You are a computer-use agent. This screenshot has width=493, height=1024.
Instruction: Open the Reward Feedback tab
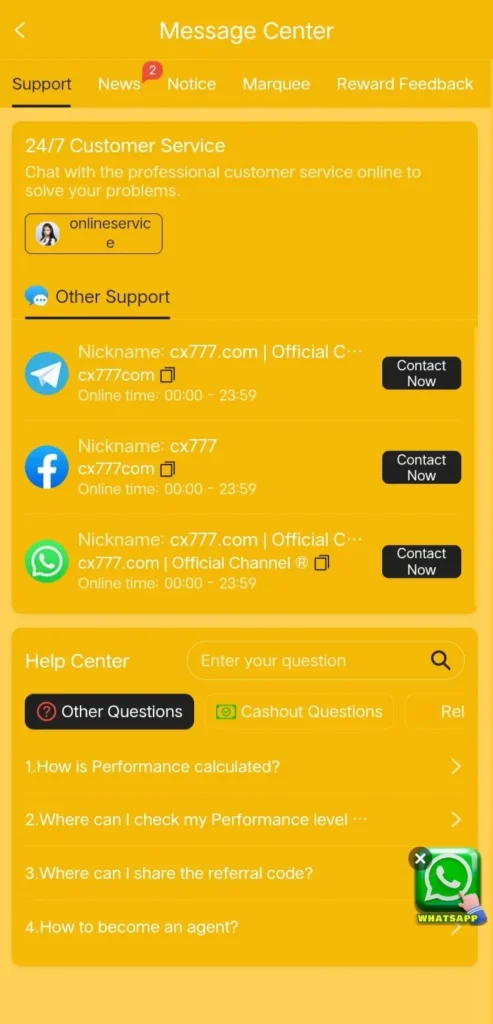405,84
